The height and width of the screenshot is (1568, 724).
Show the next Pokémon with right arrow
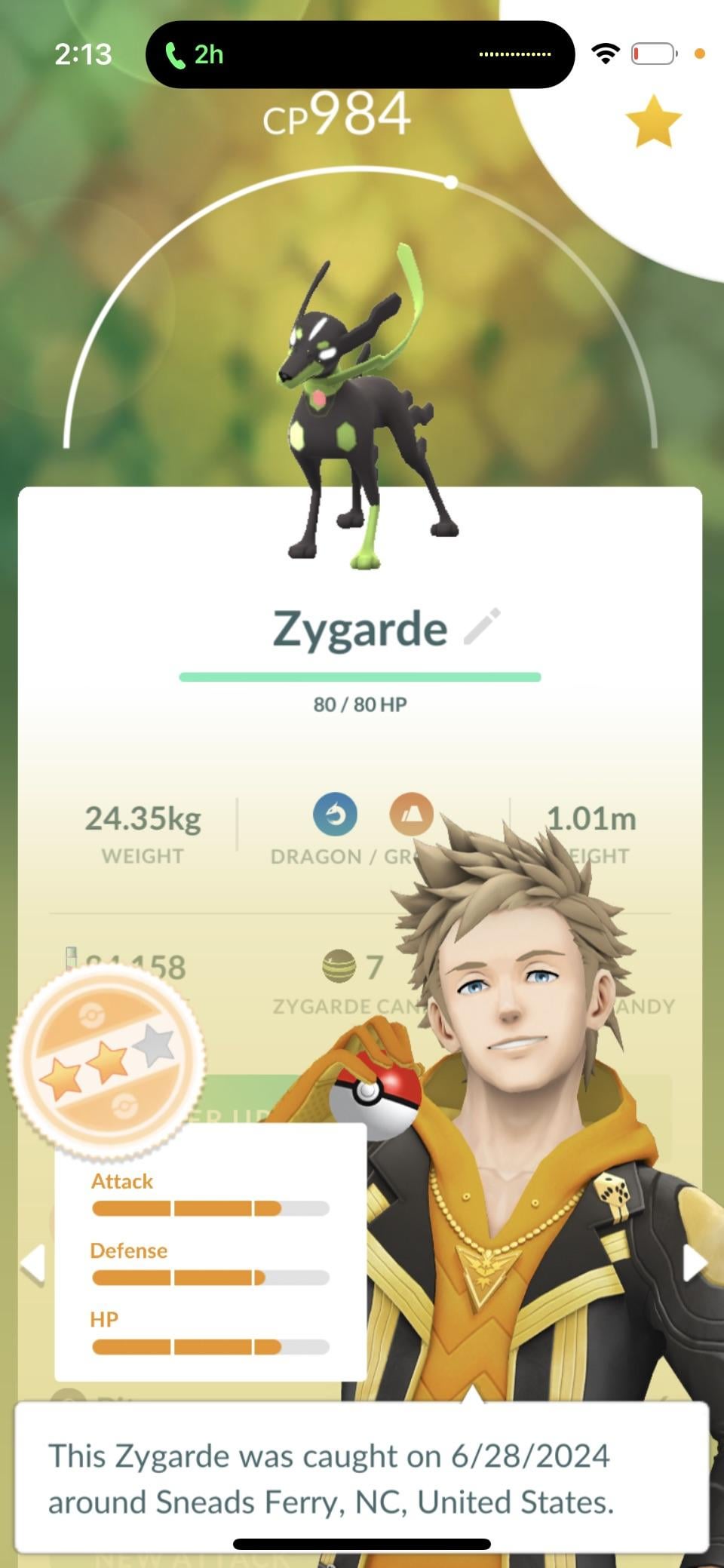click(694, 1263)
